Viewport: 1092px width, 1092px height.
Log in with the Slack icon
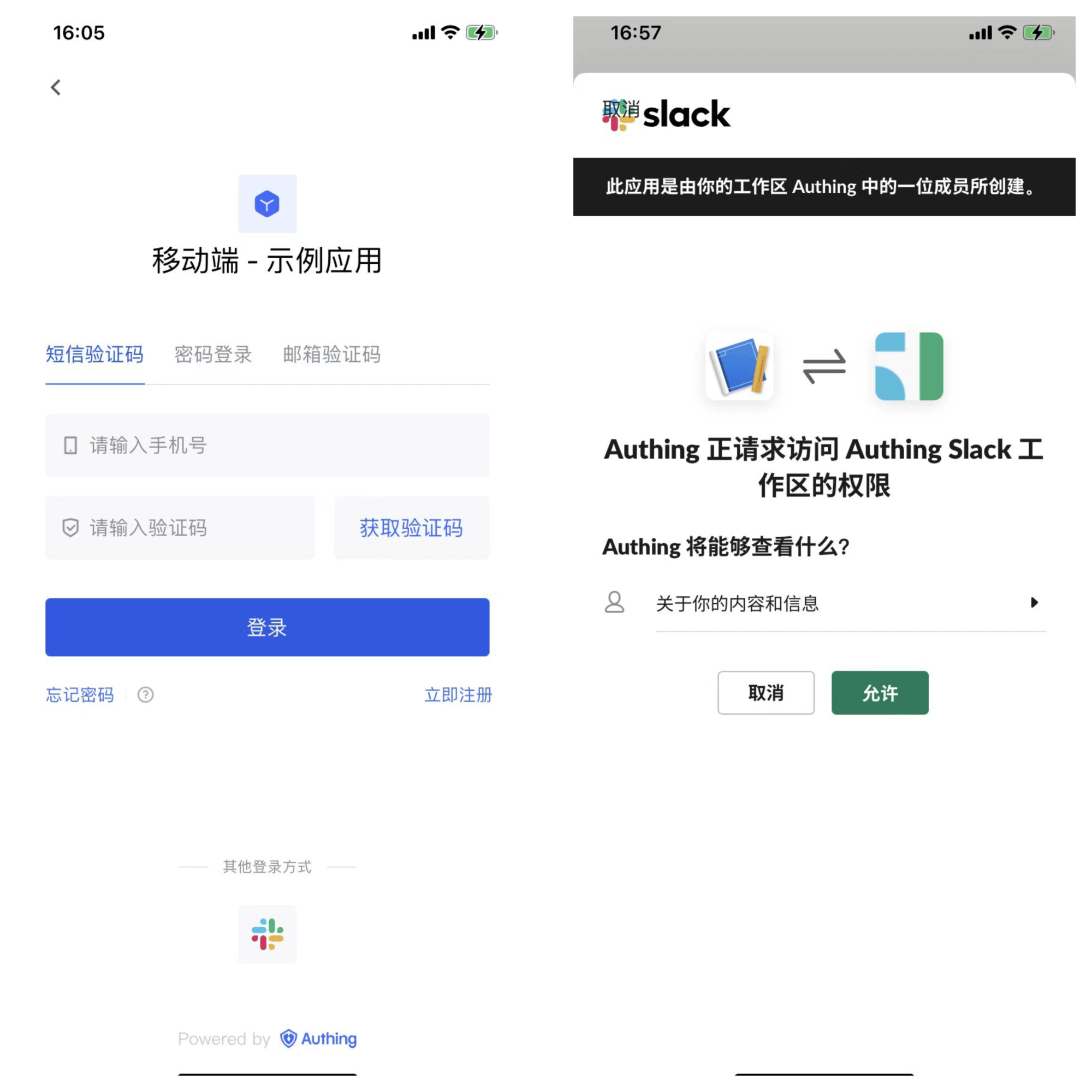pos(267,934)
